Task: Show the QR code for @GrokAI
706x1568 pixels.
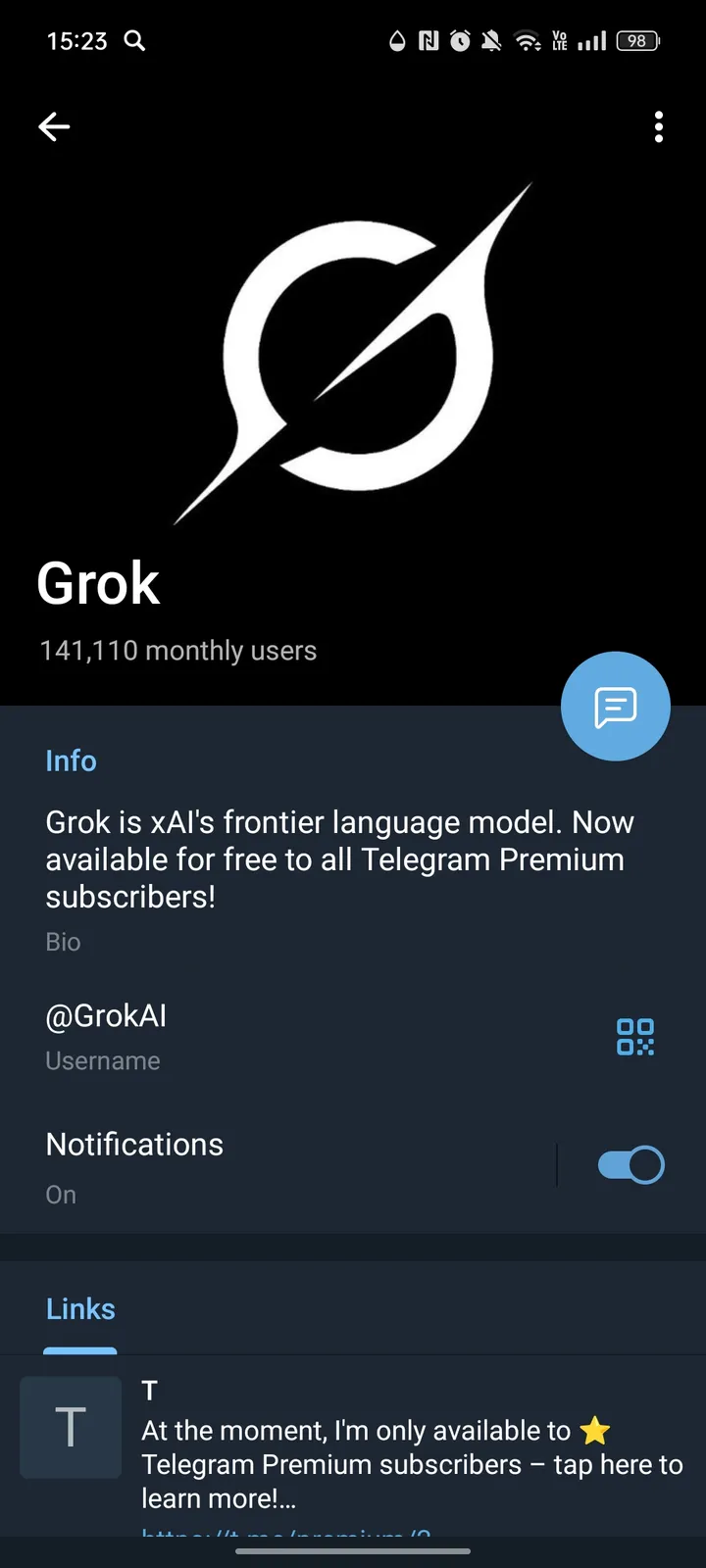Action: (634, 1037)
